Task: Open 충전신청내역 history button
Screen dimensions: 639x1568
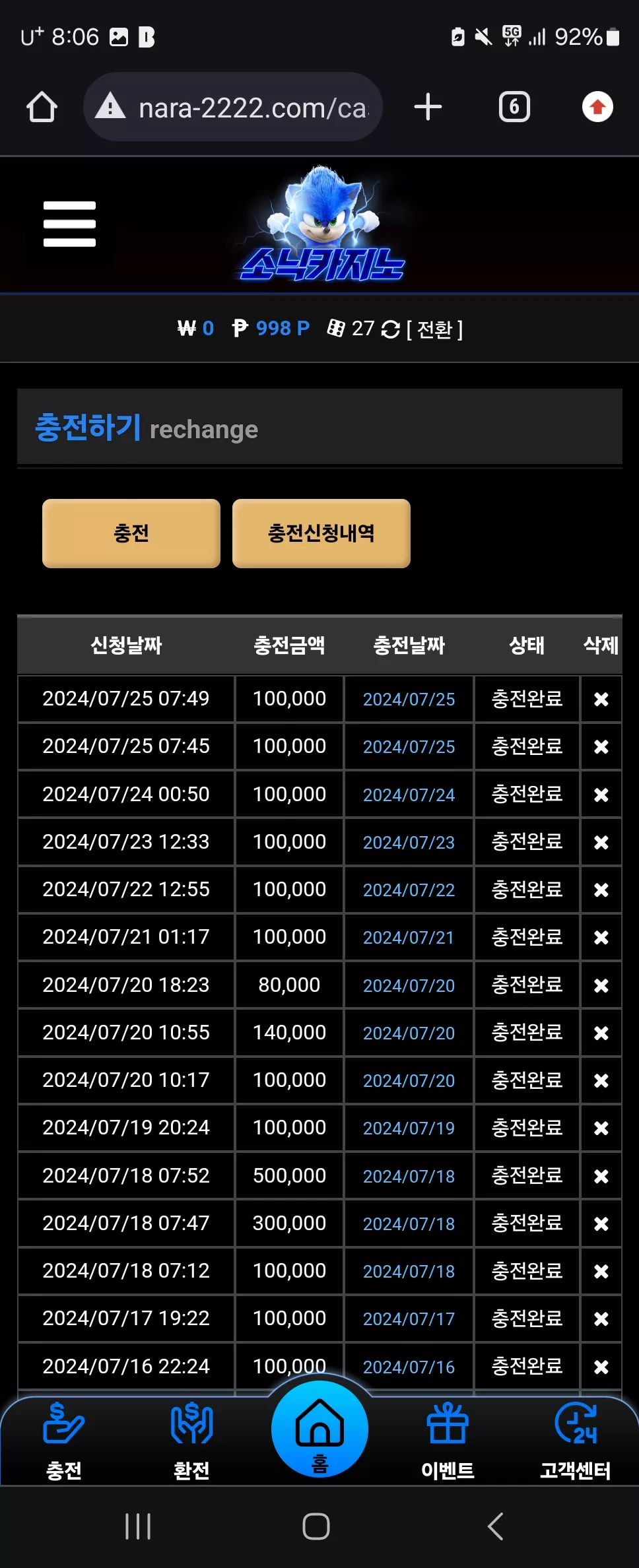Action: [x=321, y=533]
